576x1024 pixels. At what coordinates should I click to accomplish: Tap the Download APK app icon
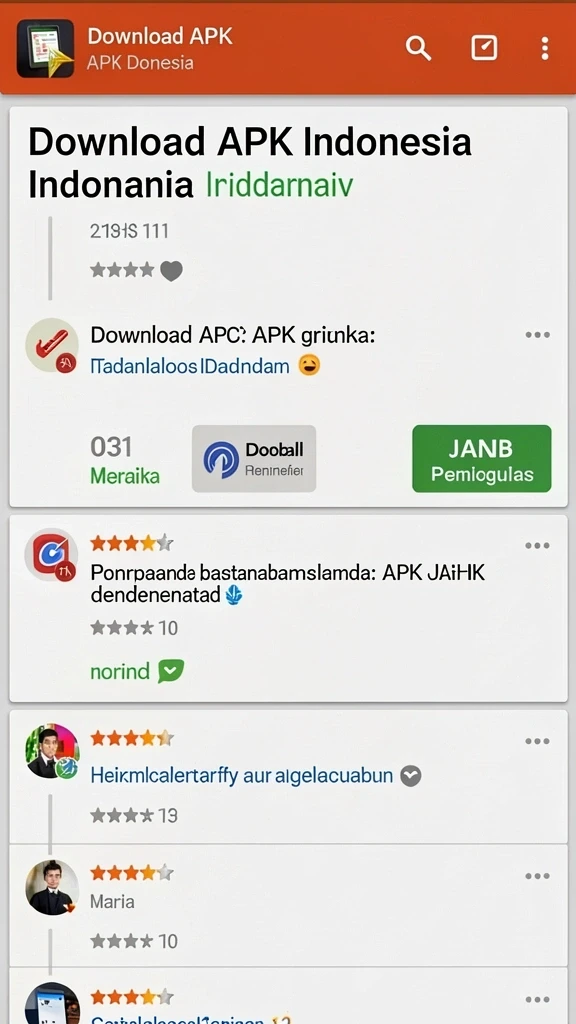tap(45, 48)
